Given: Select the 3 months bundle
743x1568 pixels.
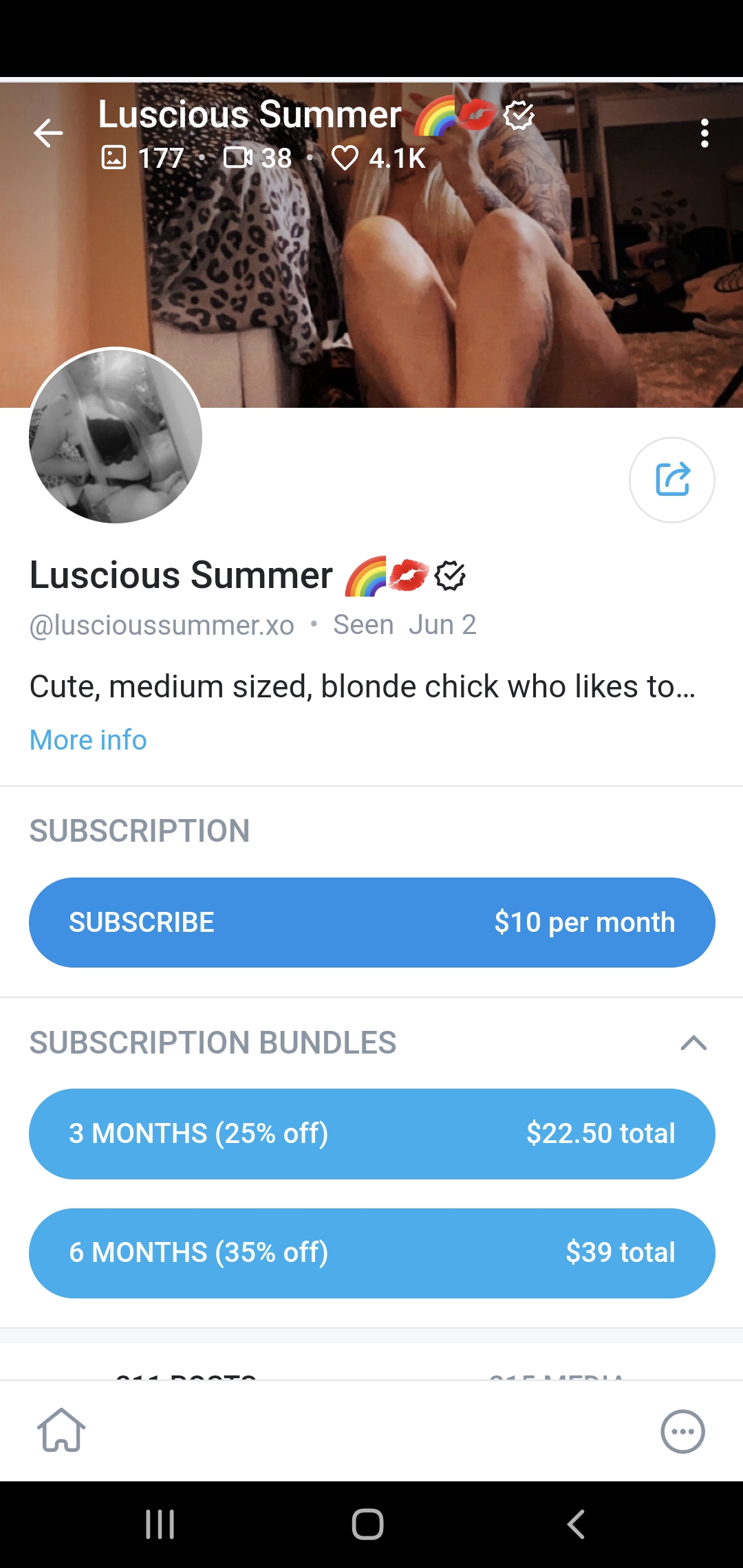Looking at the screenshot, I should pos(371,1133).
